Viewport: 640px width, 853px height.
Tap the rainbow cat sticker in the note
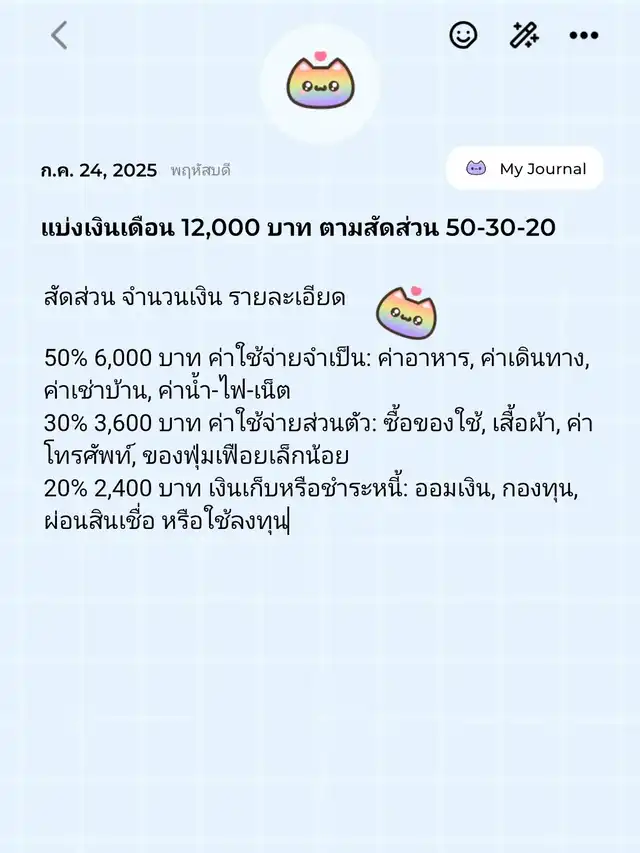(x=407, y=314)
